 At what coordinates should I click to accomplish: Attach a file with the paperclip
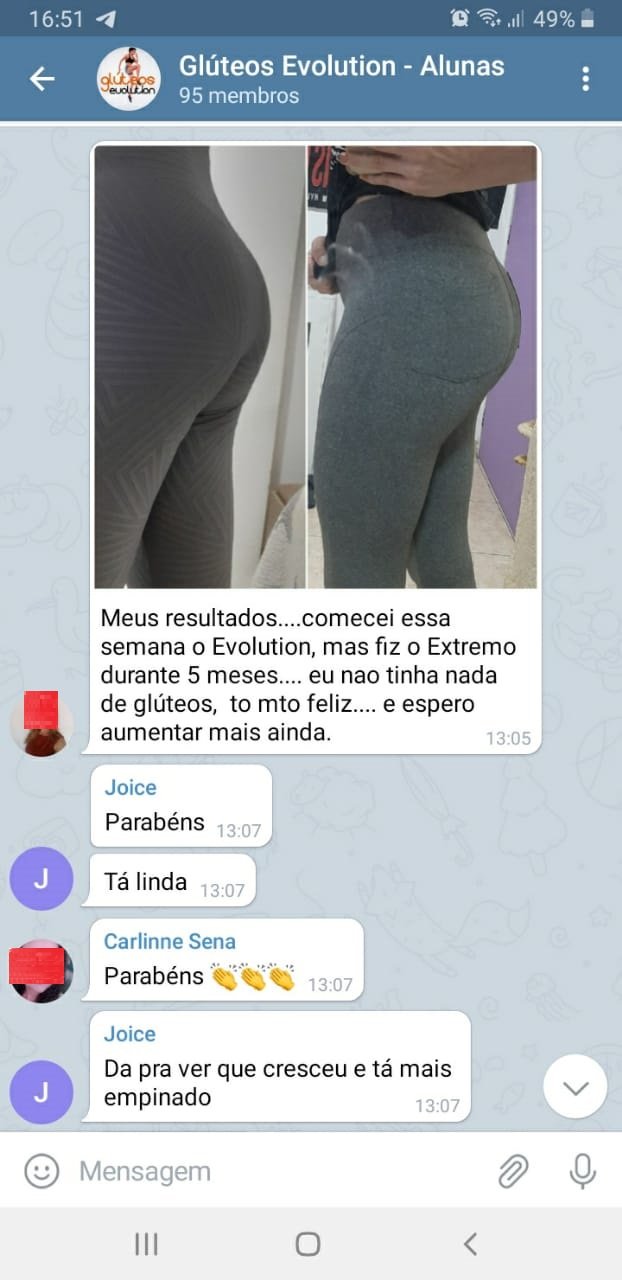[x=513, y=1171]
